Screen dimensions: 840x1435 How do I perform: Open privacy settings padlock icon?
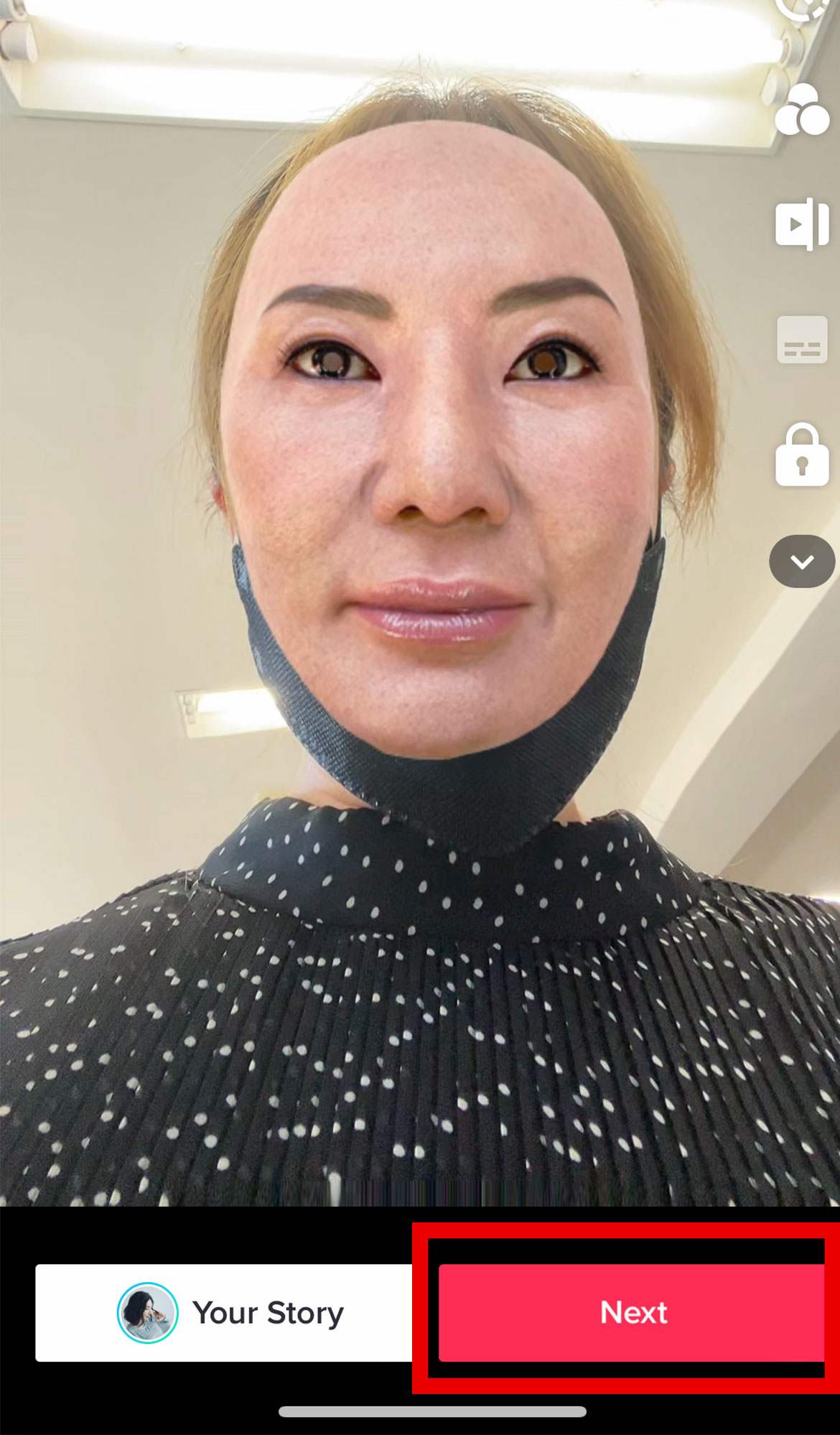(801, 455)
